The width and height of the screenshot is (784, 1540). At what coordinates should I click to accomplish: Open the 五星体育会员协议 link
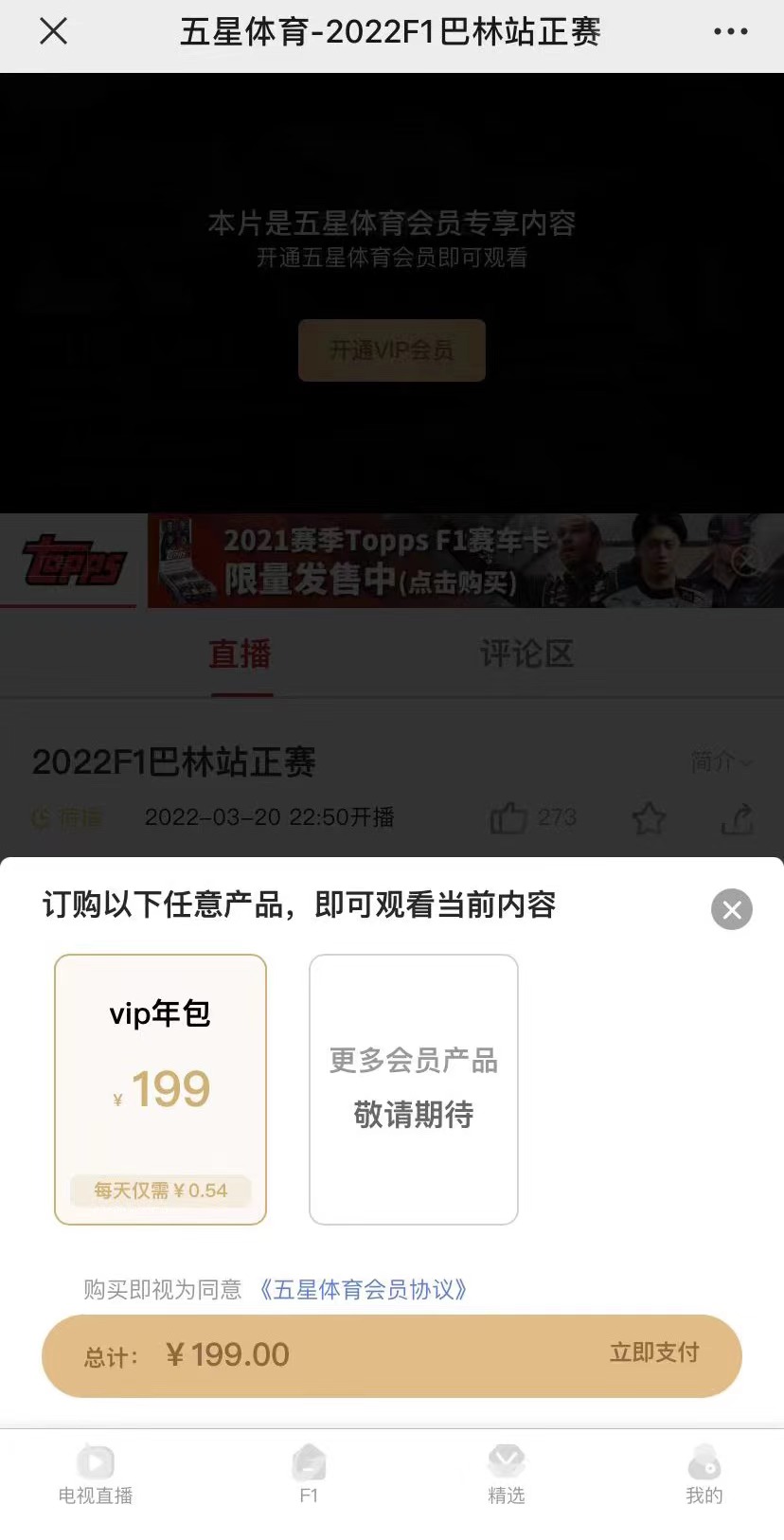point(364,1289)
